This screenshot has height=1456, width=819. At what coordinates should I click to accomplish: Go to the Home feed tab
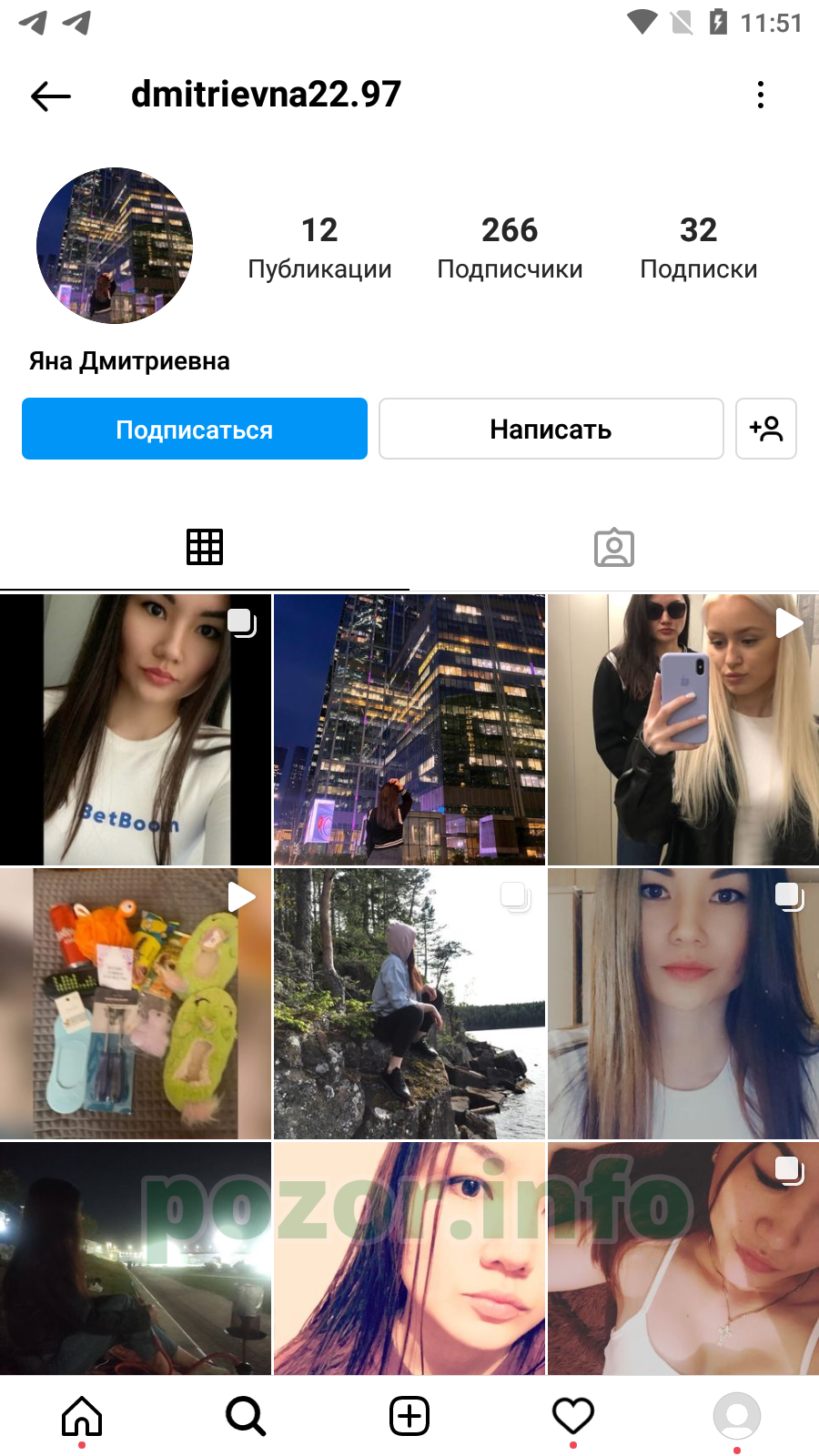point(82,1416)
